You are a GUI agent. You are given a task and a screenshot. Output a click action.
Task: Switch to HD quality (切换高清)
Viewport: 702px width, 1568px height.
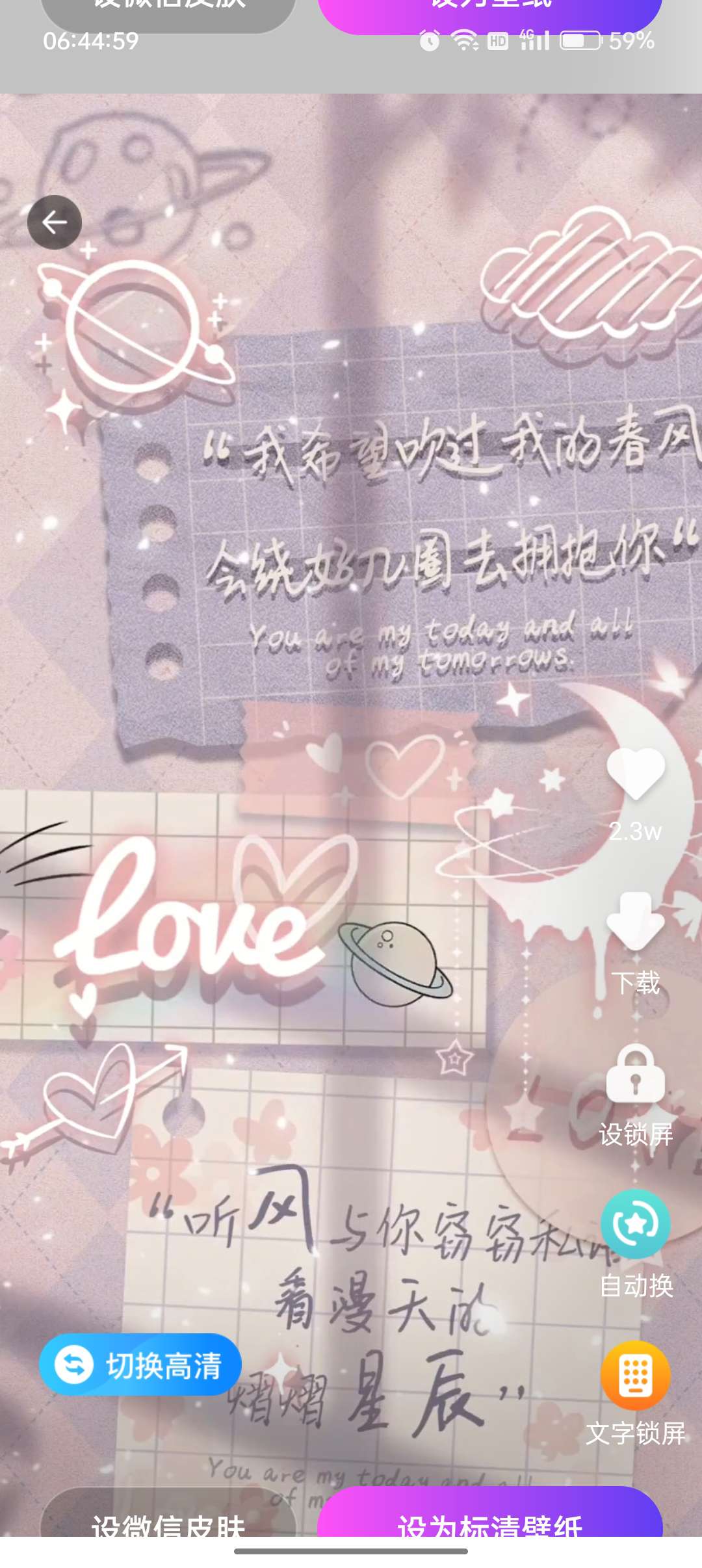coord(140,1365)
